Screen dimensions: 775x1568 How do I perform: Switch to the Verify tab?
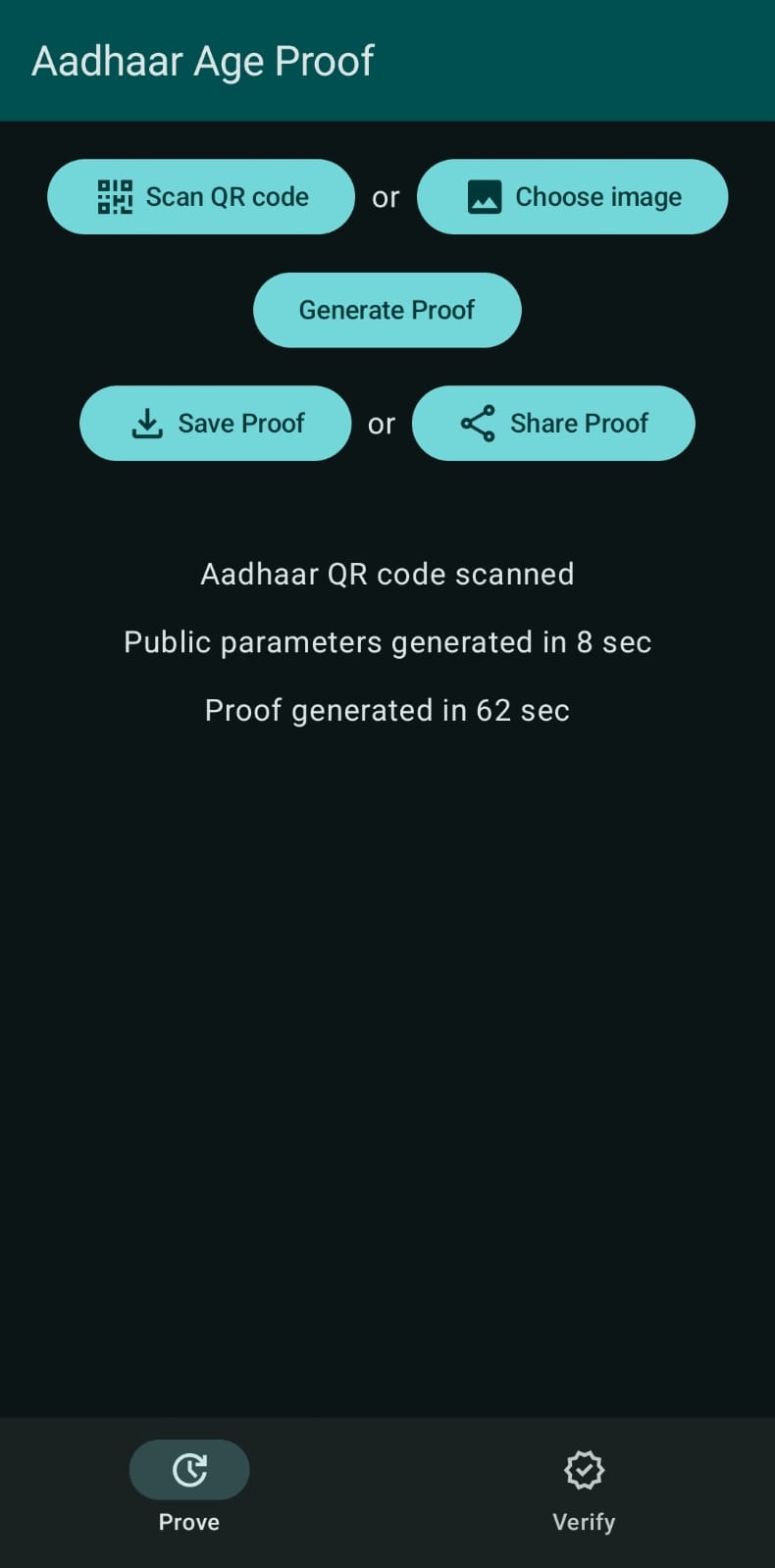pyautogui.click(x=584, y=1490)
